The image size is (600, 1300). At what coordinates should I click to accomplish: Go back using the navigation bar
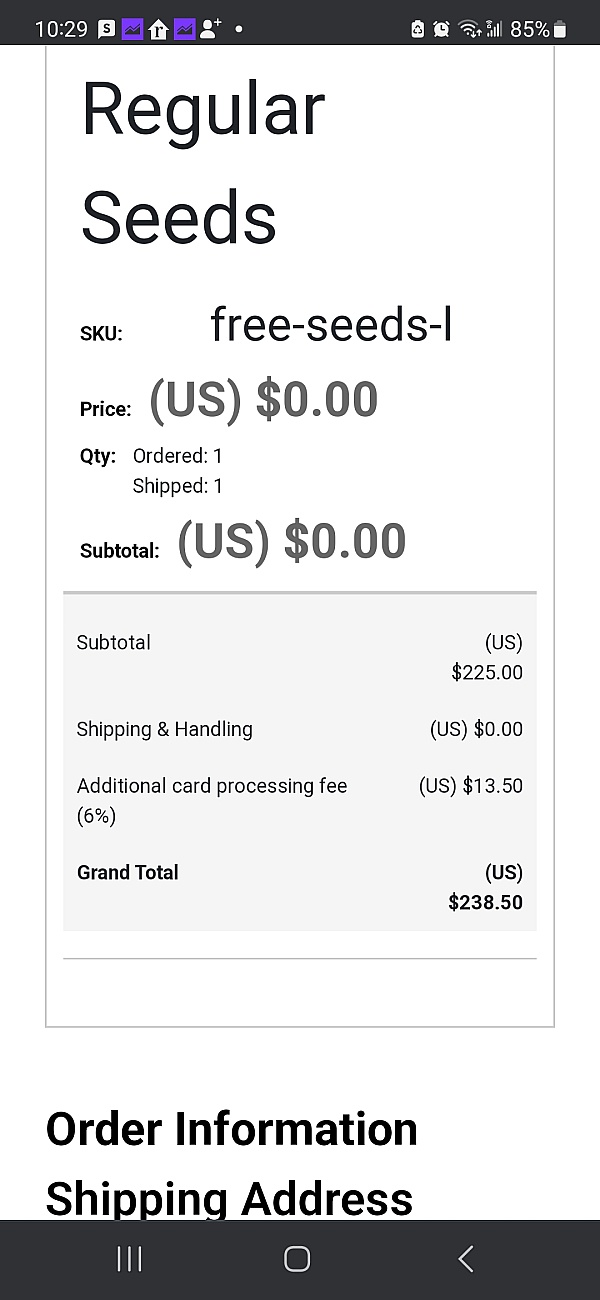(x=465, y=1259)
